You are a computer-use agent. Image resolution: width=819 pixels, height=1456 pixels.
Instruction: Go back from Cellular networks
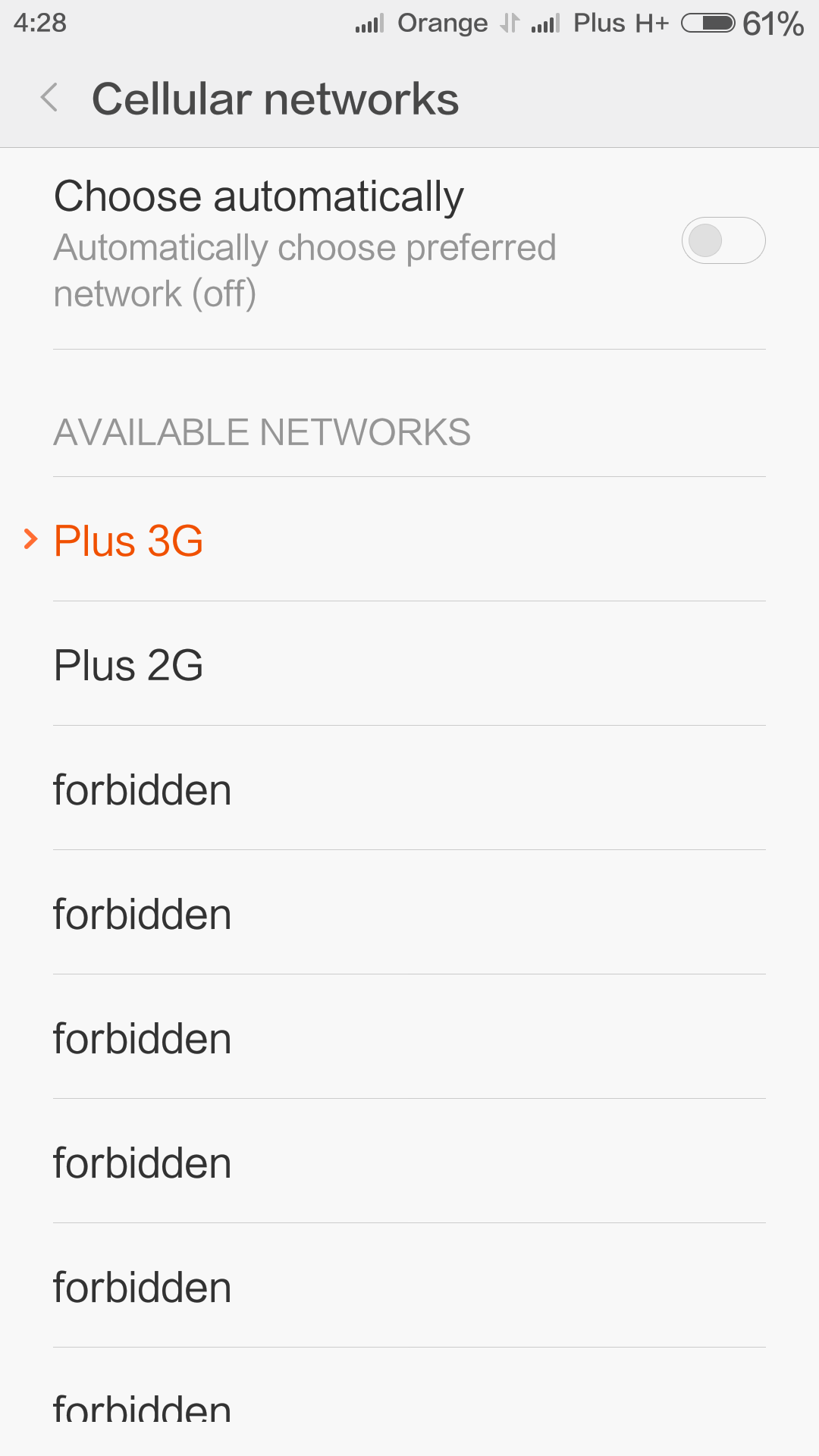pos(50,99)
